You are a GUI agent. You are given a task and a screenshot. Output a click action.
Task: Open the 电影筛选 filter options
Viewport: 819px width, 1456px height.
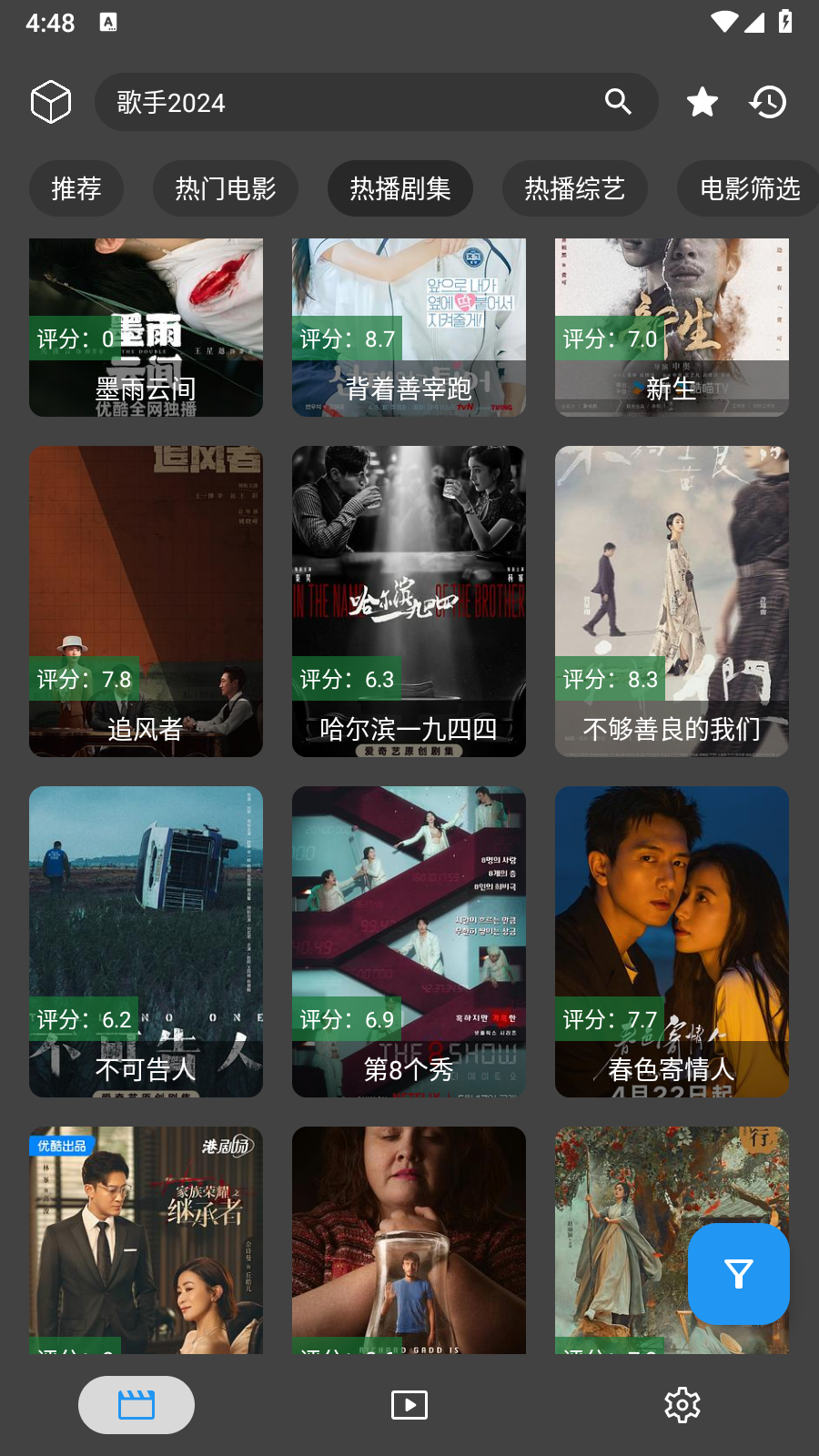(749, 188)
